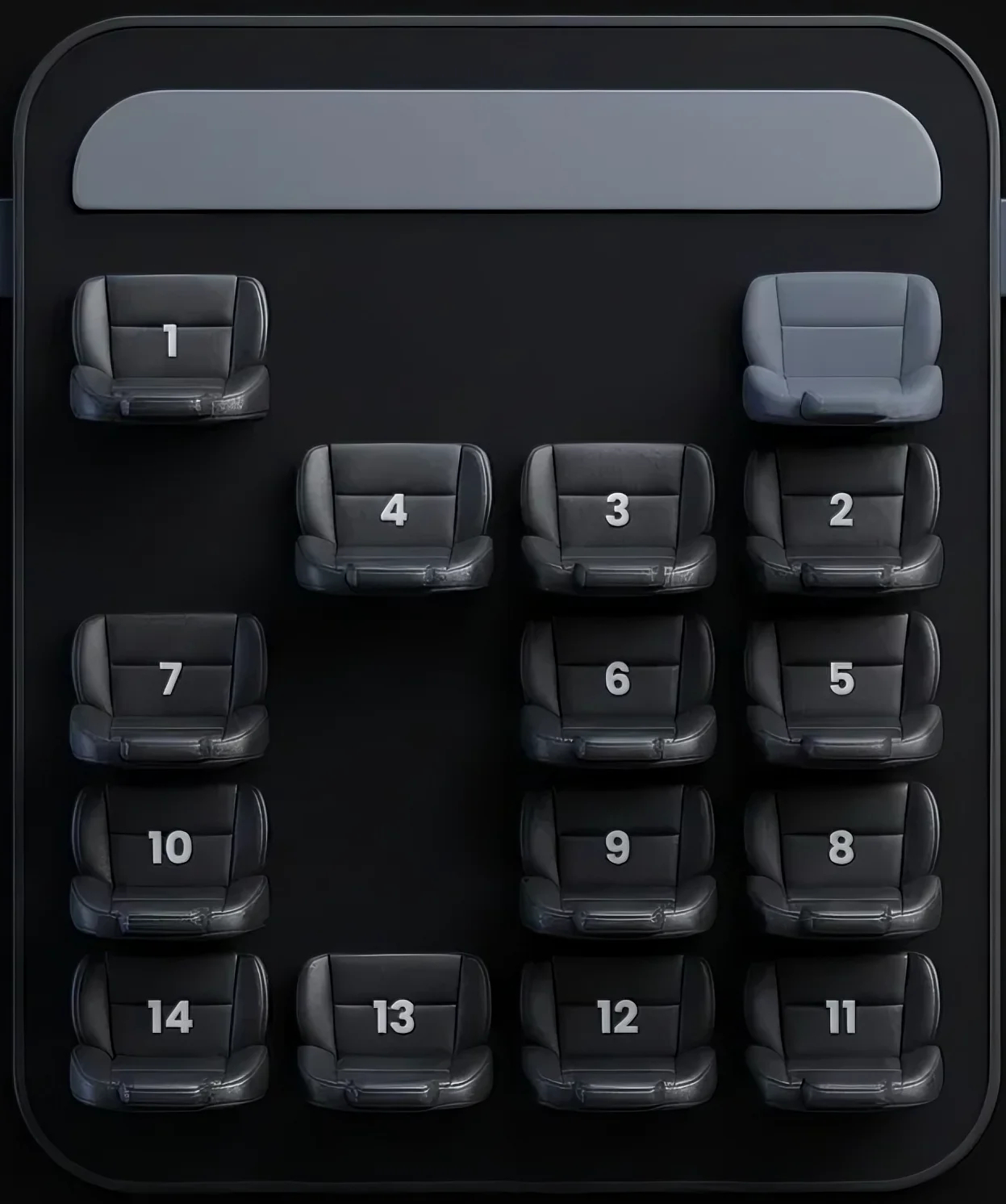Viewport: 1006px width, 1204px height.
Task: Choose seat number 6
Action: coord(617,685)
